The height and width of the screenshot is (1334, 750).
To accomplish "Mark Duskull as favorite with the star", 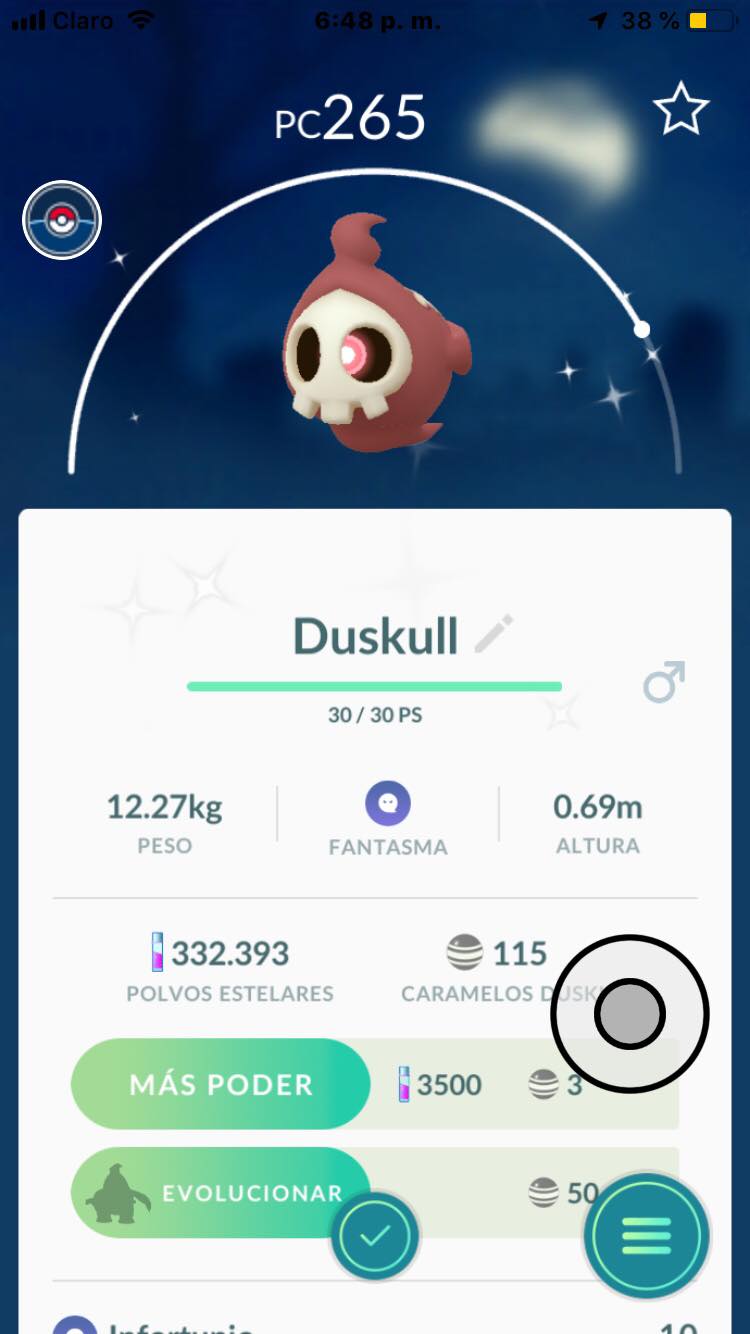I will coord(681,110).
